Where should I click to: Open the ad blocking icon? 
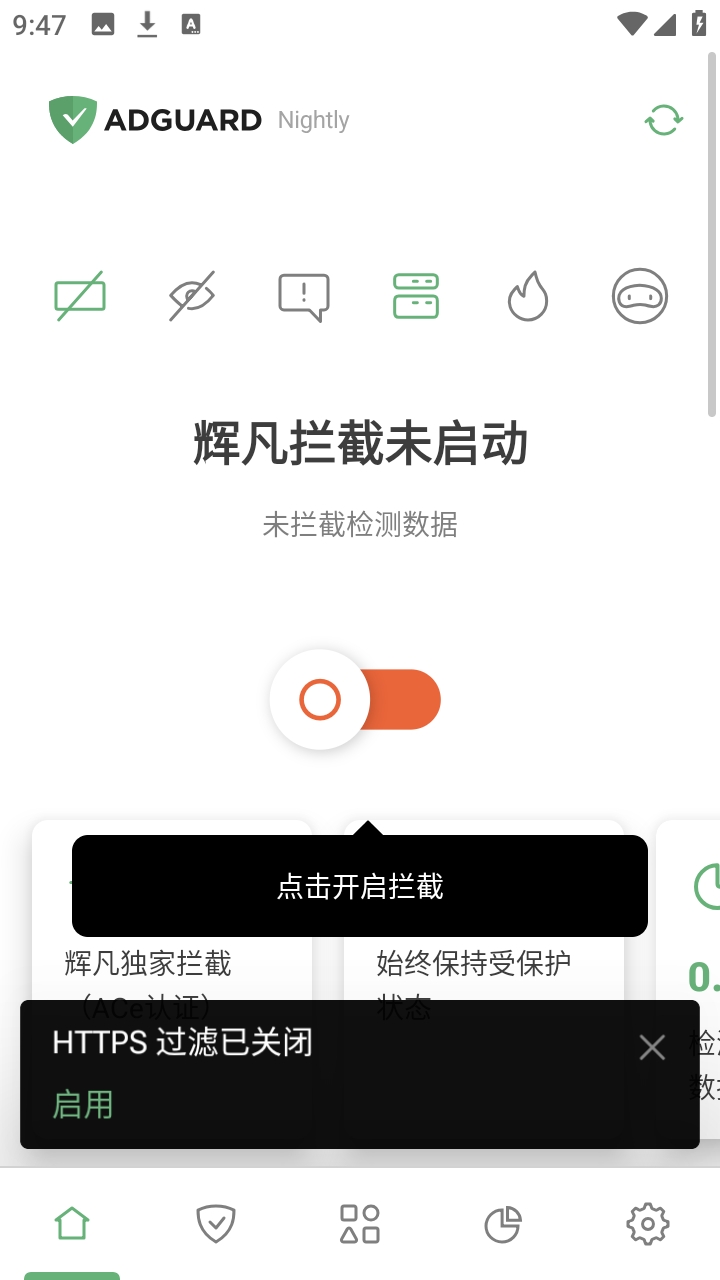[80, 296]
